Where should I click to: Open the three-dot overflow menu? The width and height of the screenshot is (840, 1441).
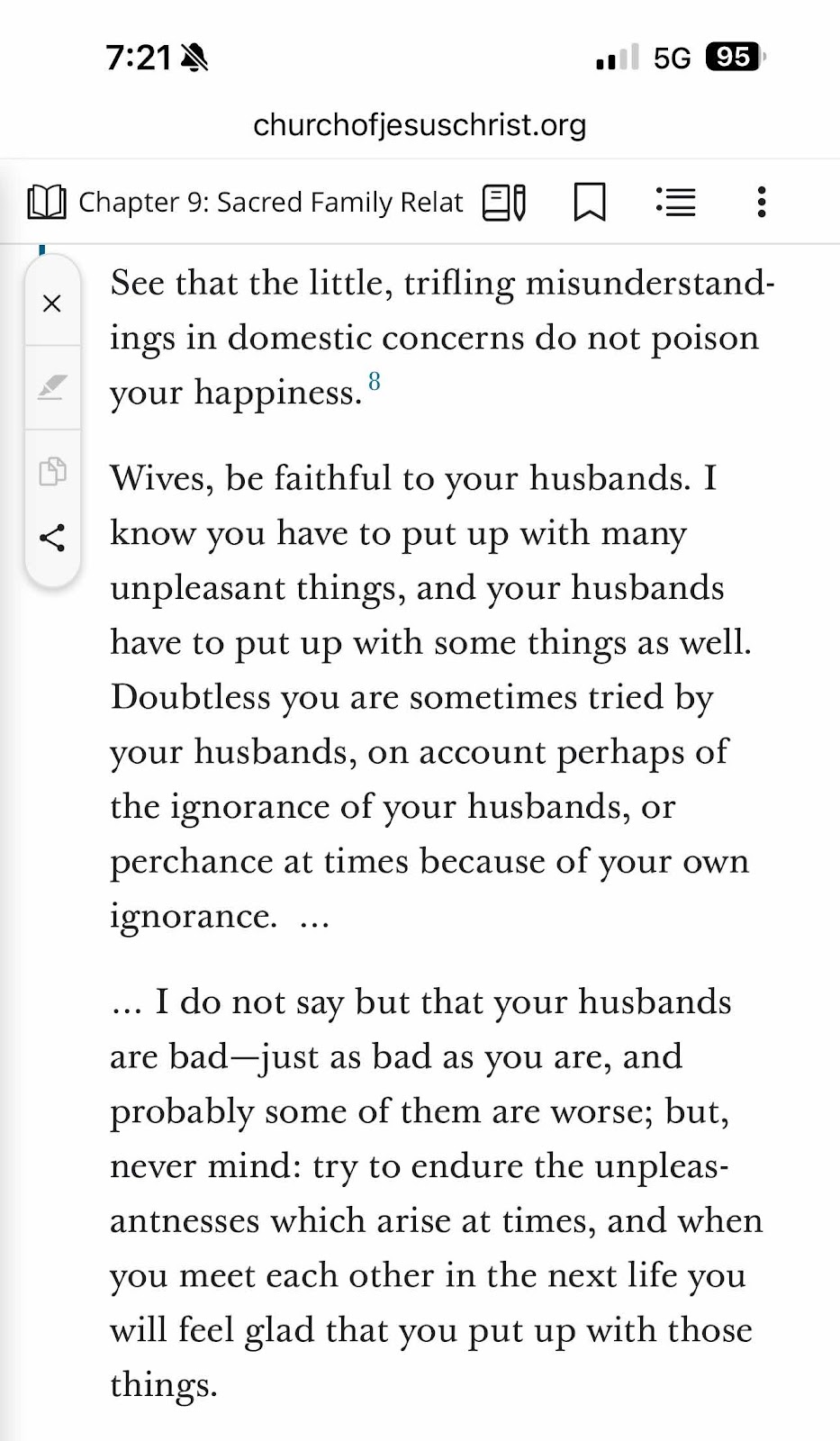(762, 202)
